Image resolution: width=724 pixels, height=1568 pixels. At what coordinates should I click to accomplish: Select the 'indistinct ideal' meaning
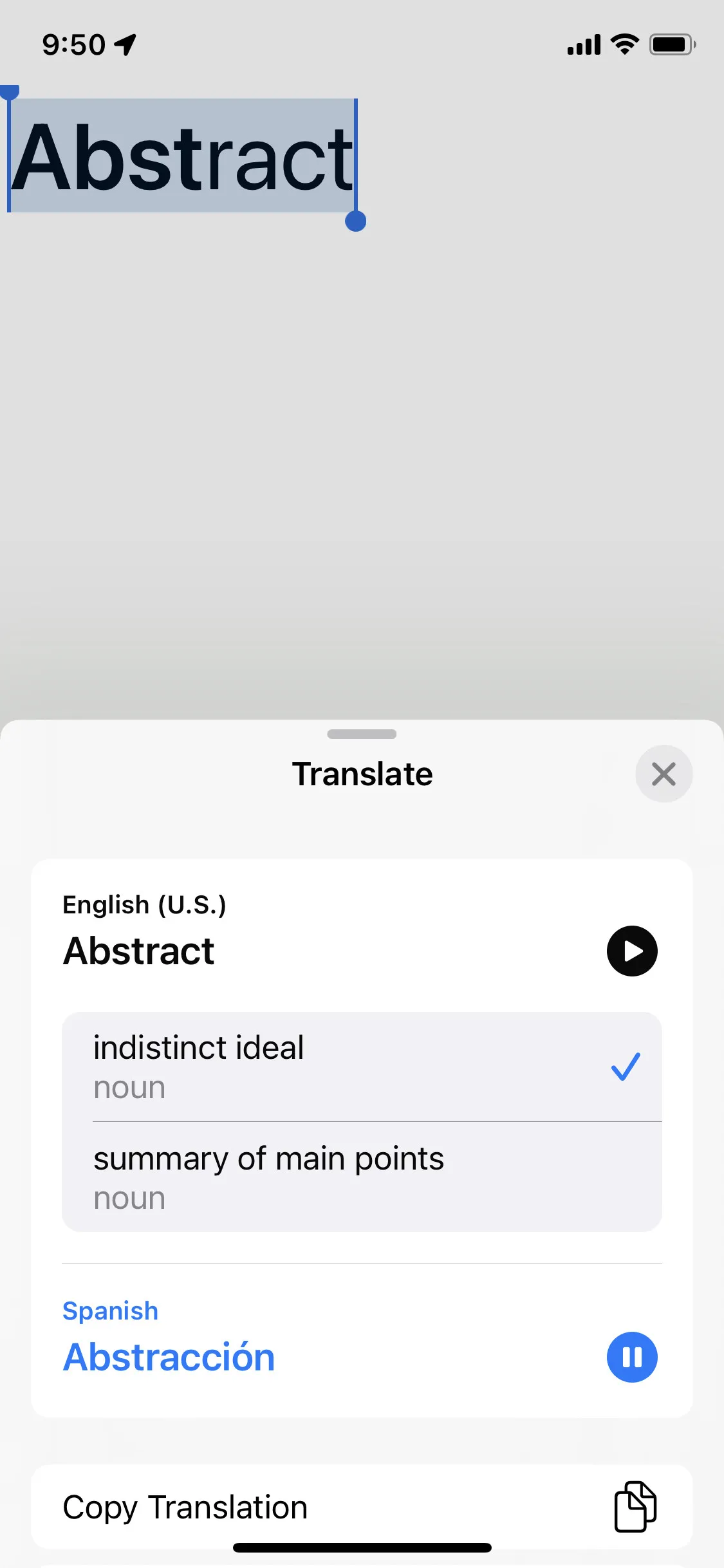tap(360, 1067)
